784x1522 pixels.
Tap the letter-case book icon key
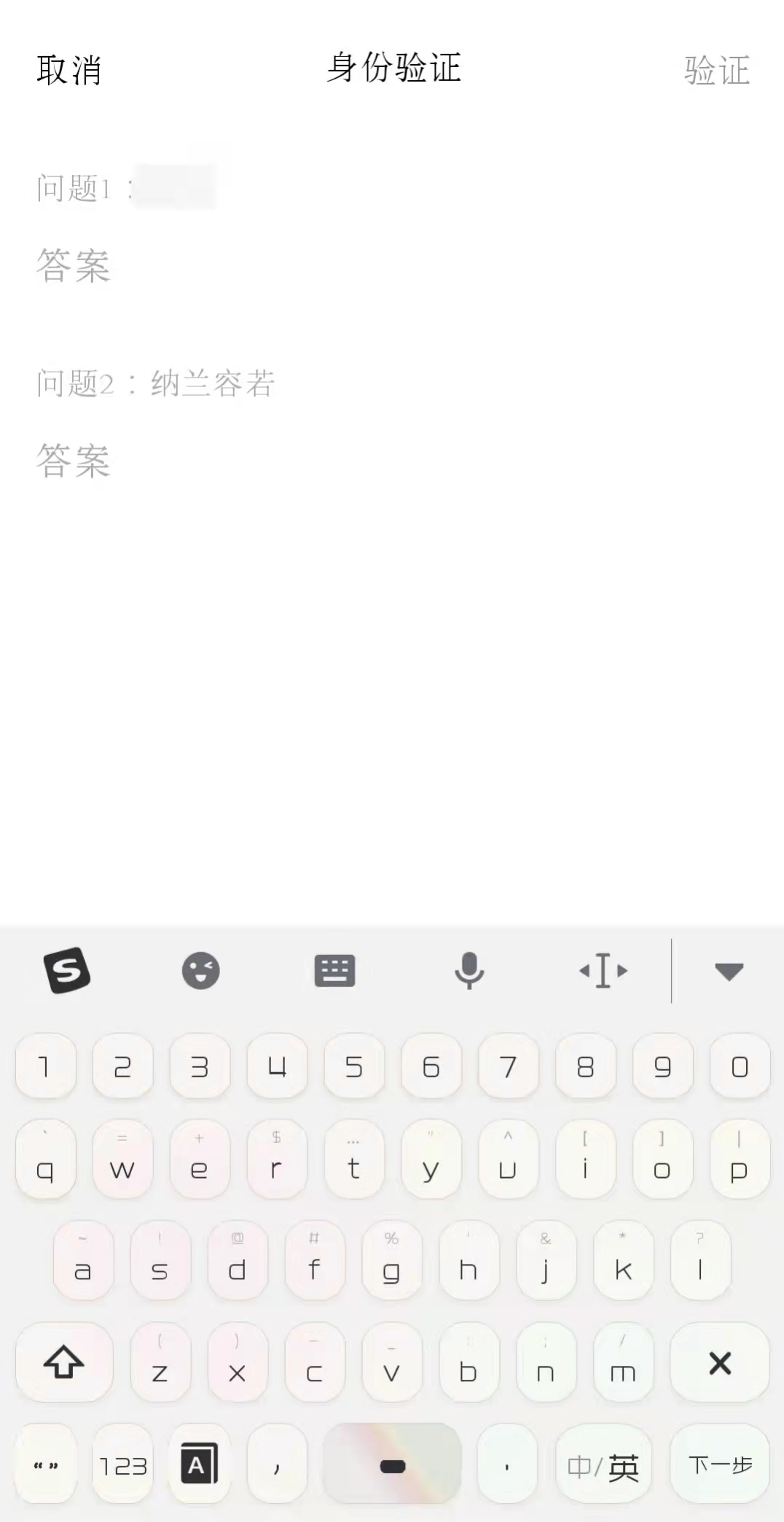pyautogui.click(x=199, y=1464)
